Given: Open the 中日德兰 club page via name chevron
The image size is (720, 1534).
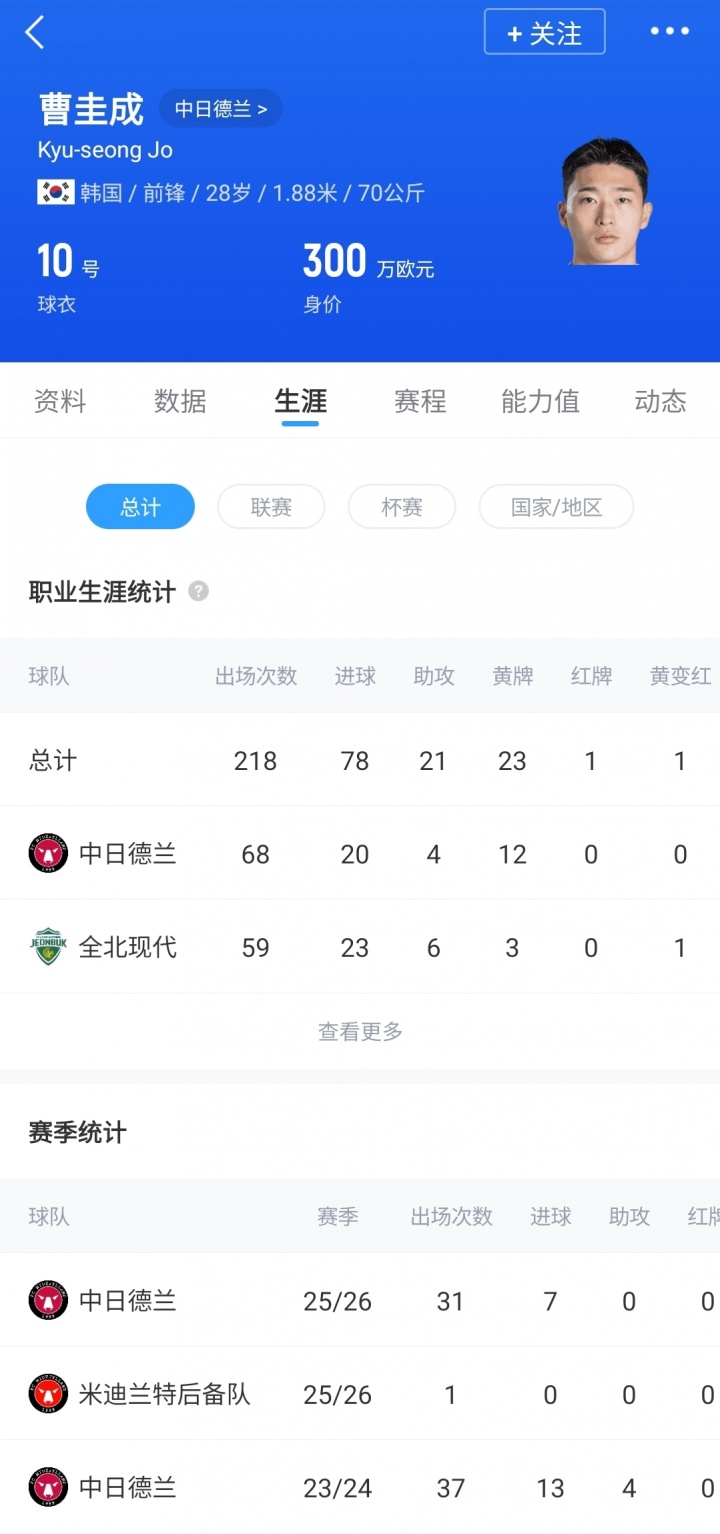Looking at the screenshot, I should tap(220, 108).
